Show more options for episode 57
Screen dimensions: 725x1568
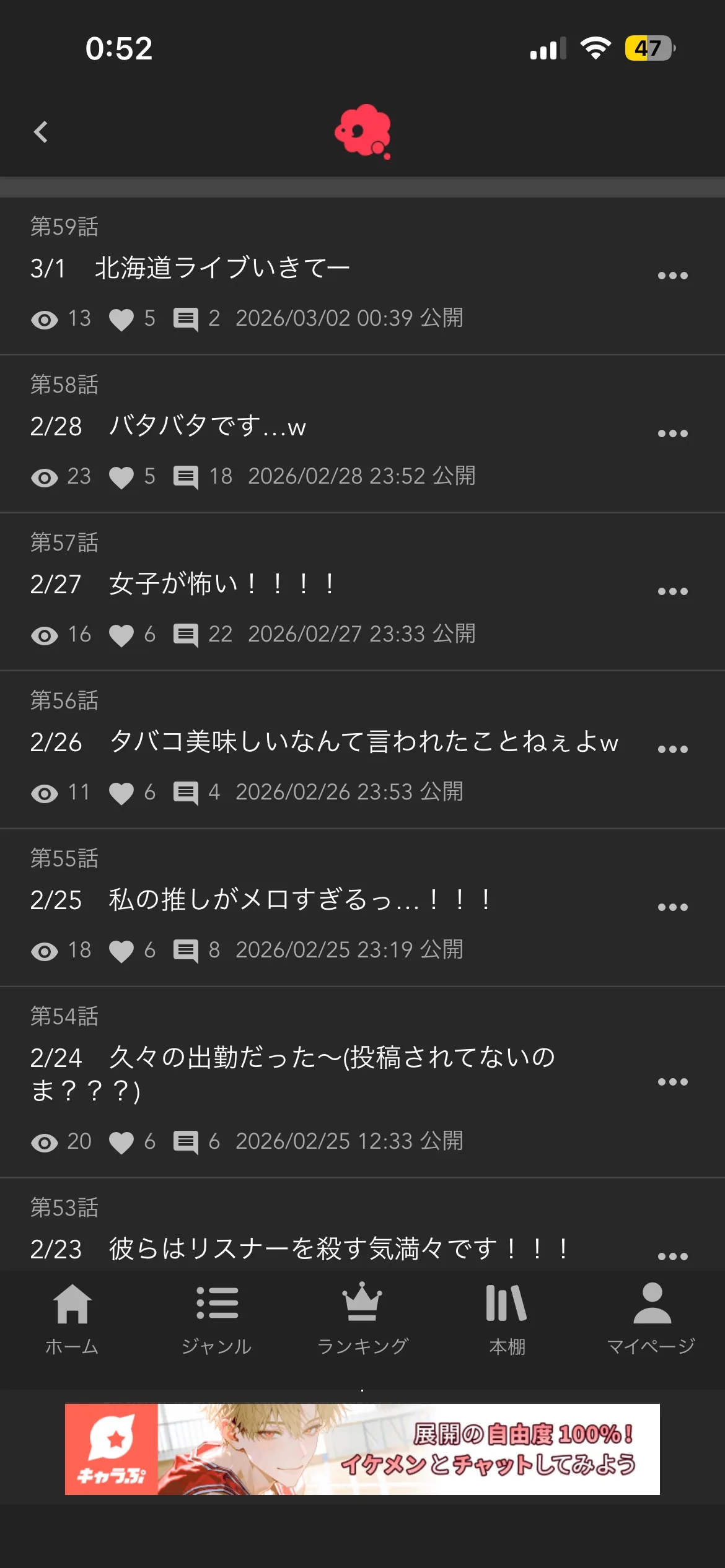point(672,591)
